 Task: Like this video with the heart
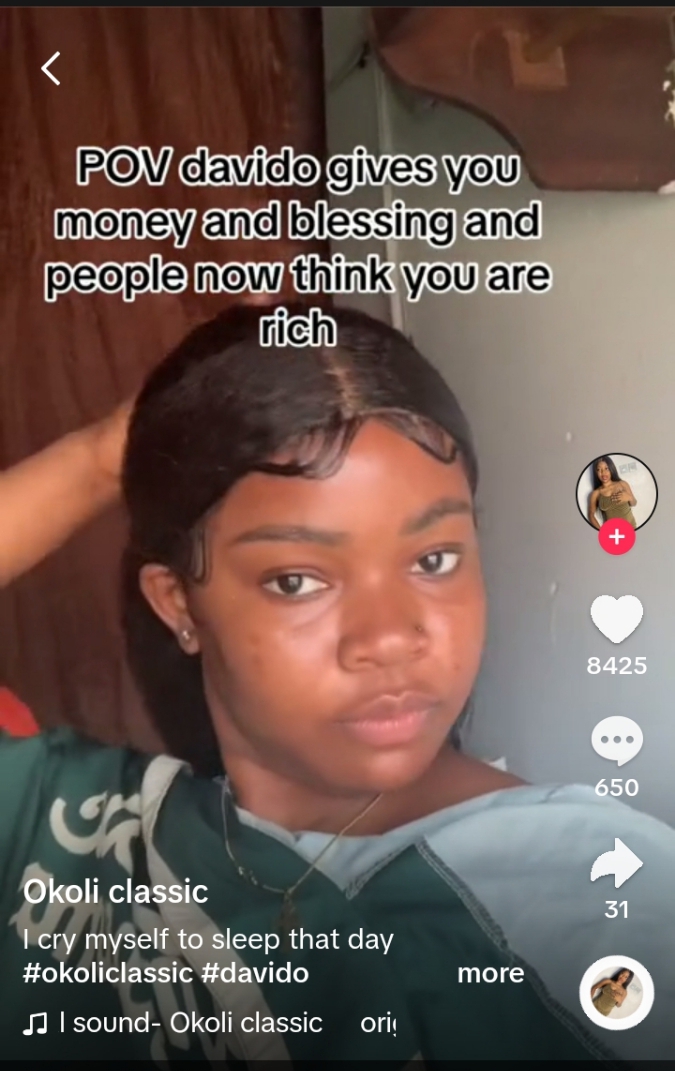click(x=616, y=619)
